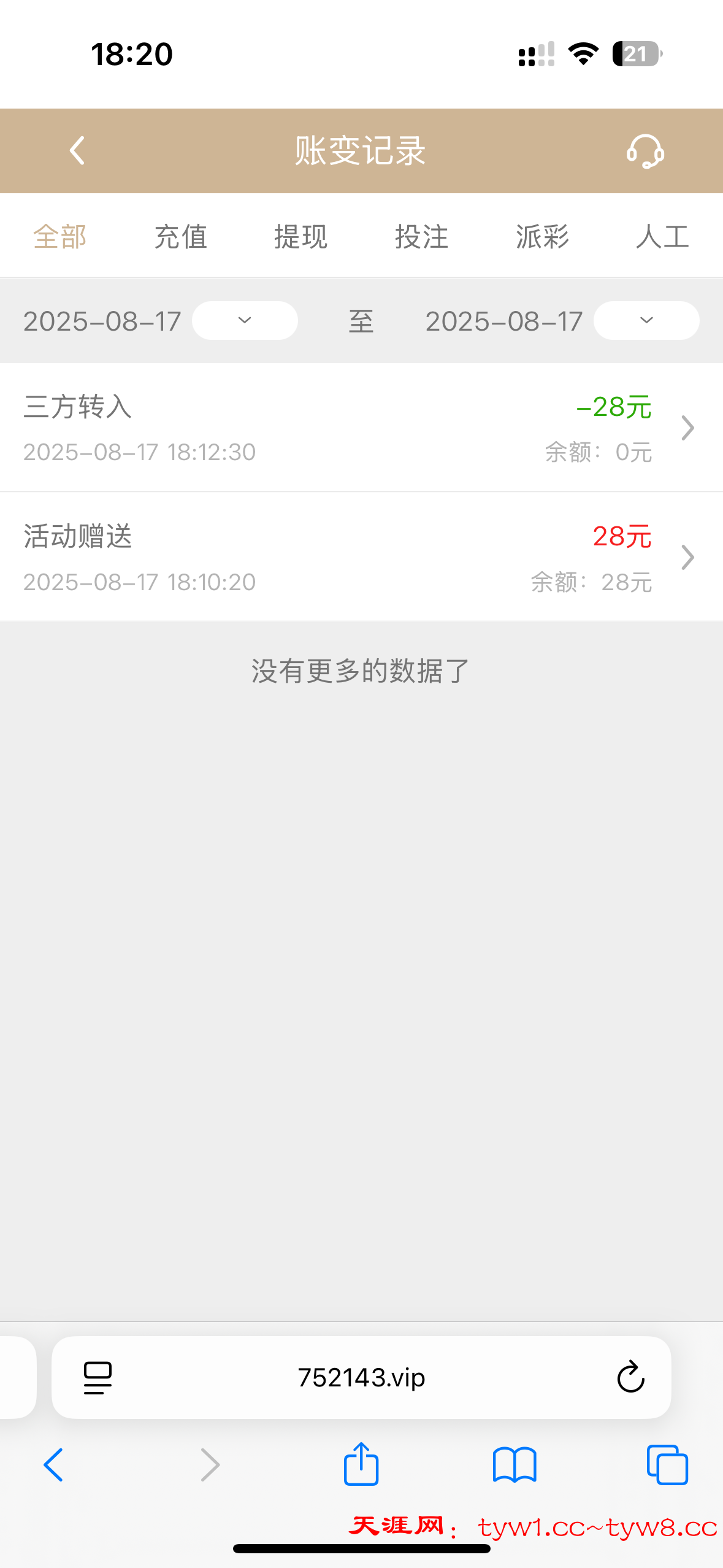This screenshot has height=1568, width=723.
Task: Expand the start date dropdown
Action: (245, 320)
